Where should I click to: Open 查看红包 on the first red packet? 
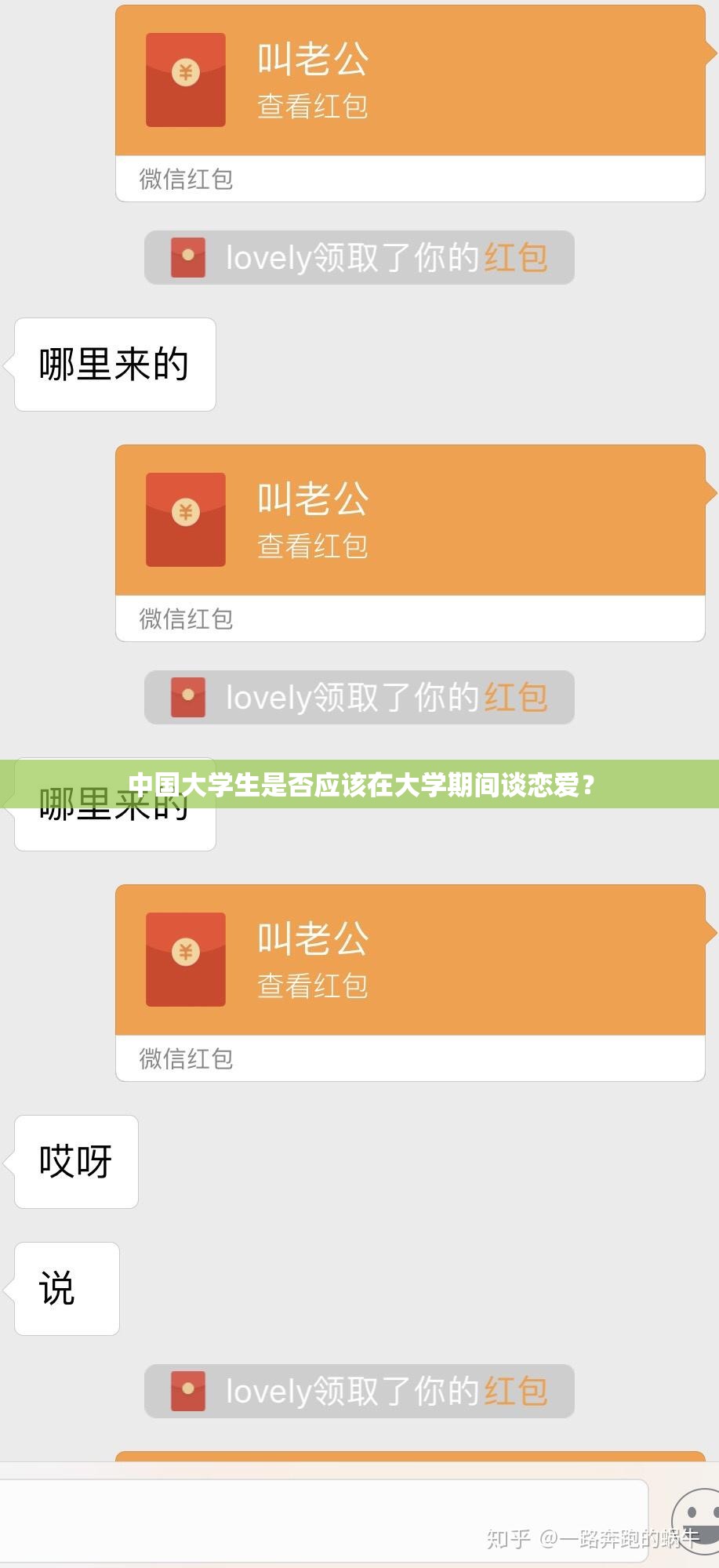[x=312, y=108]
